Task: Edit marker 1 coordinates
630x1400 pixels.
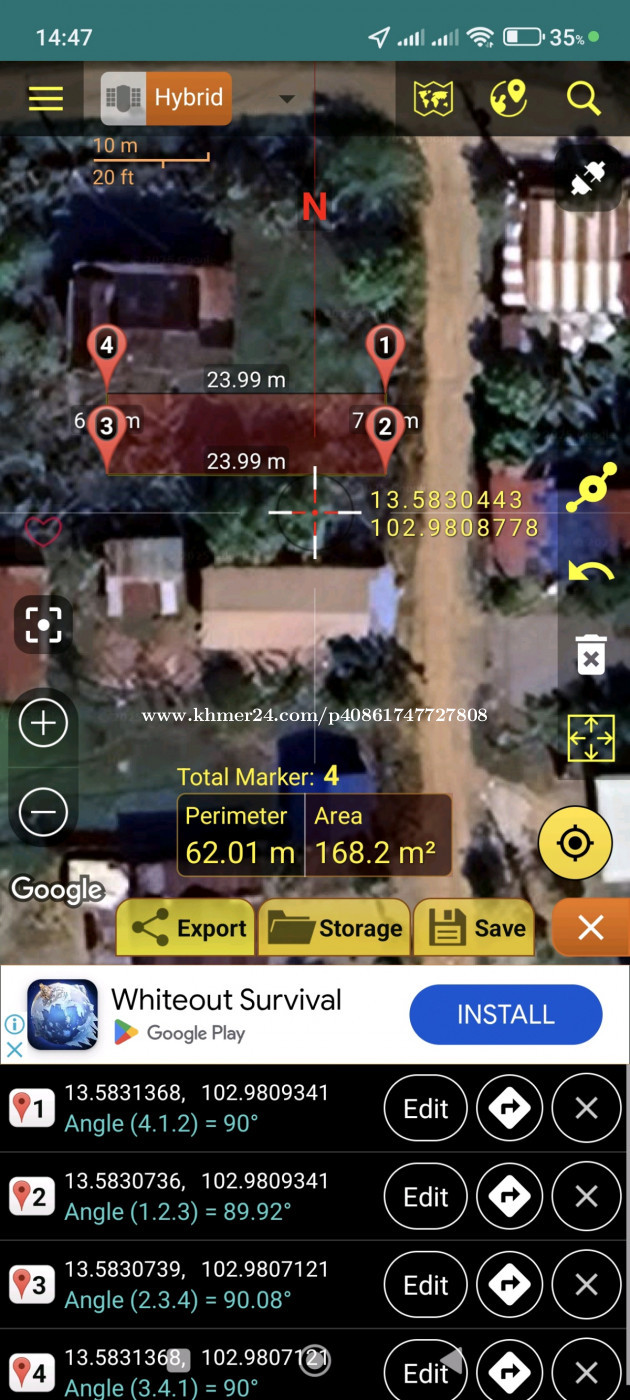Action: 426,1108
